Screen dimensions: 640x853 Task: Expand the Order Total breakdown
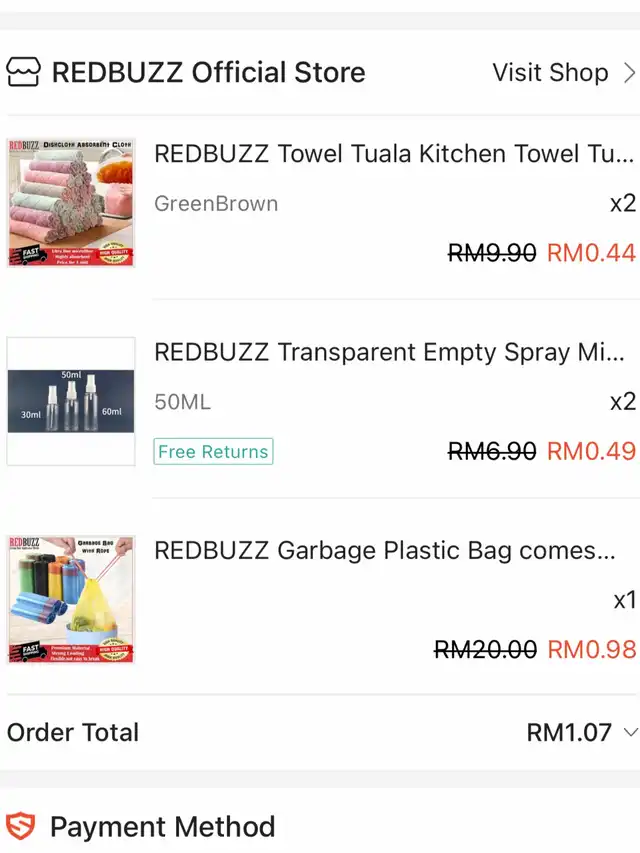[x=630, y=732]
